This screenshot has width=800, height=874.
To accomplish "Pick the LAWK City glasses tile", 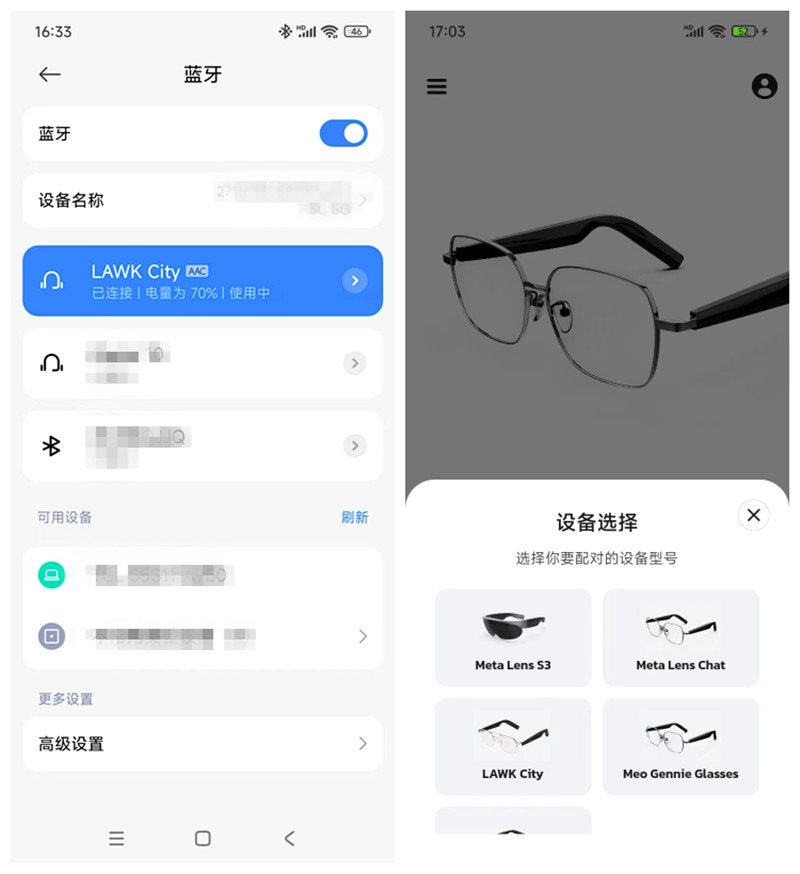I will [513, 746].
